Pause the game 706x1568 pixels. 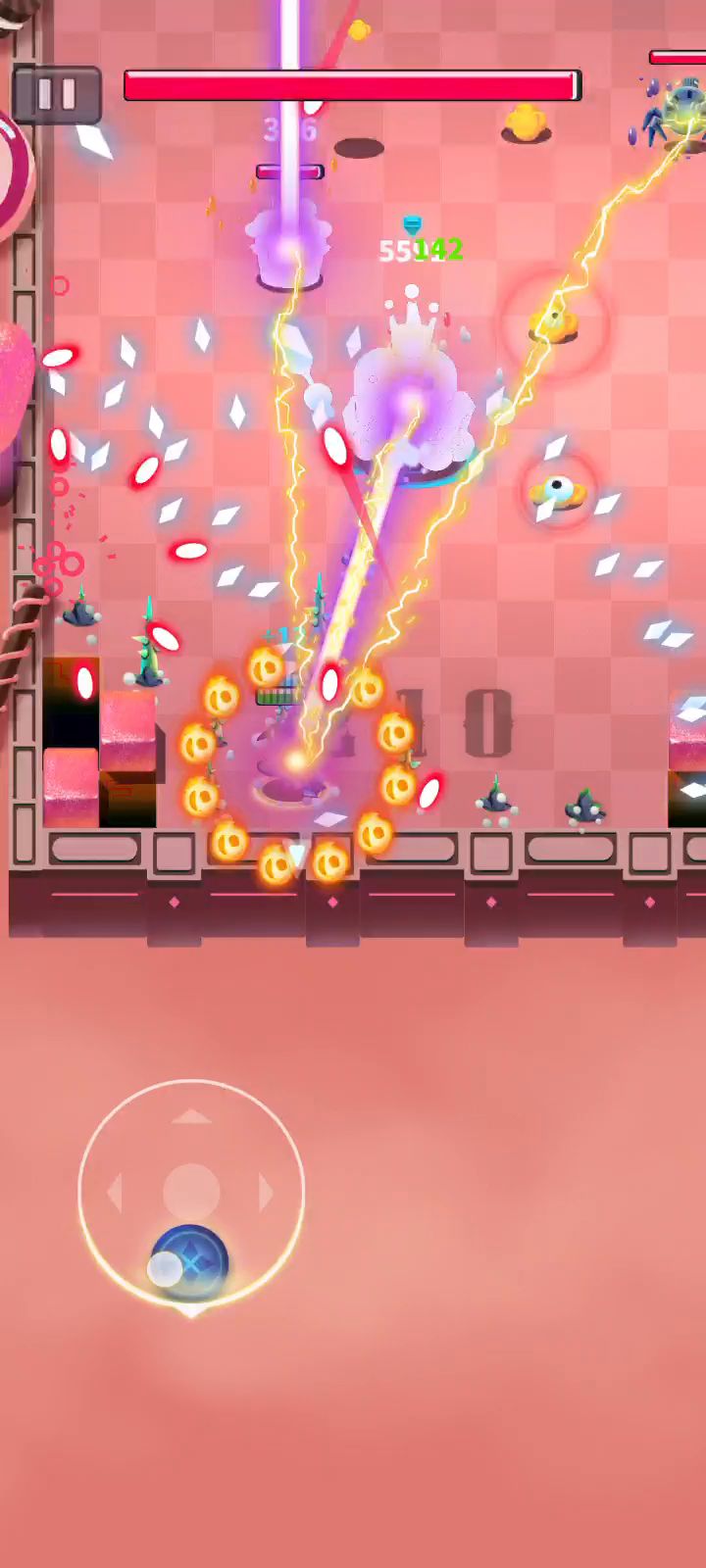pos(57,95)
